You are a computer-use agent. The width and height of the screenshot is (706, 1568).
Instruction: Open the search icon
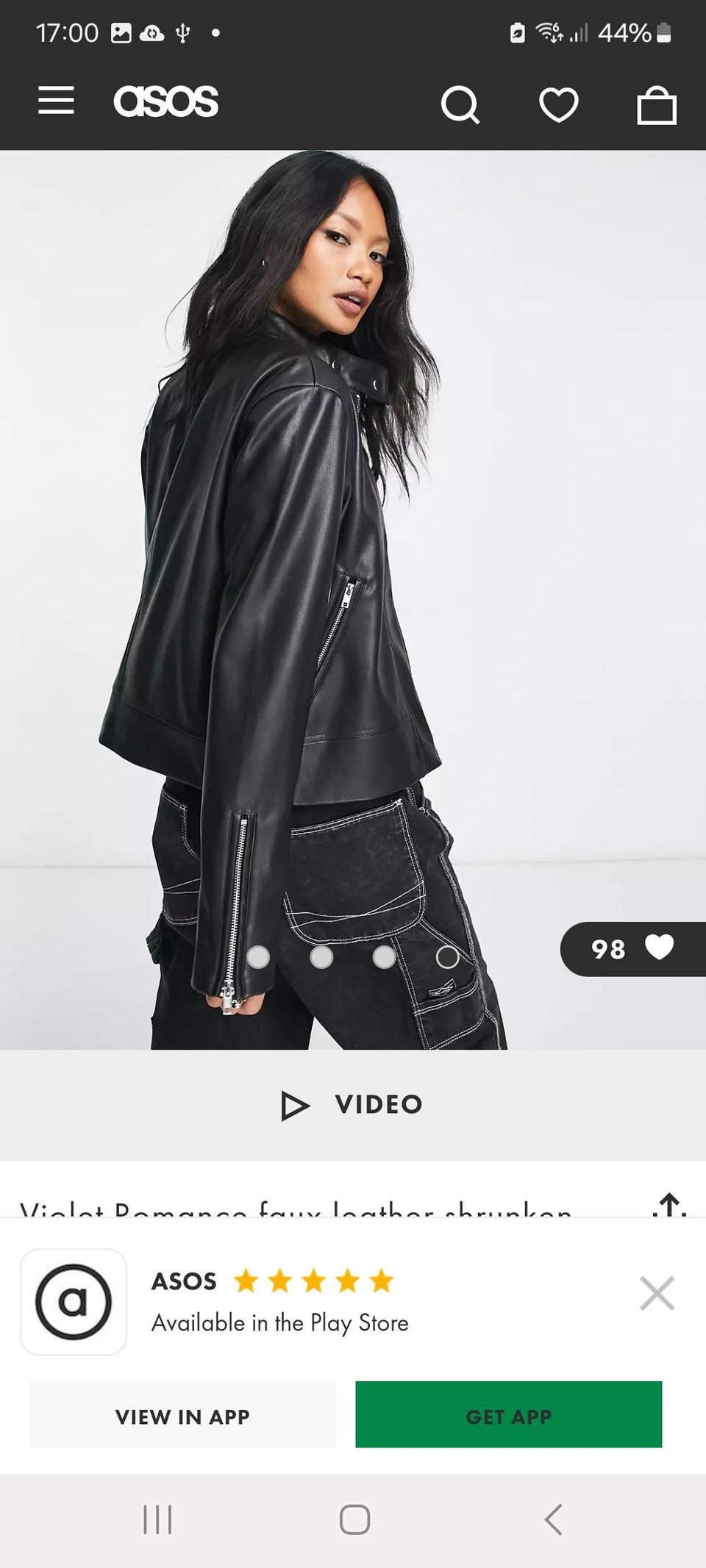click(x=460, y=105)
